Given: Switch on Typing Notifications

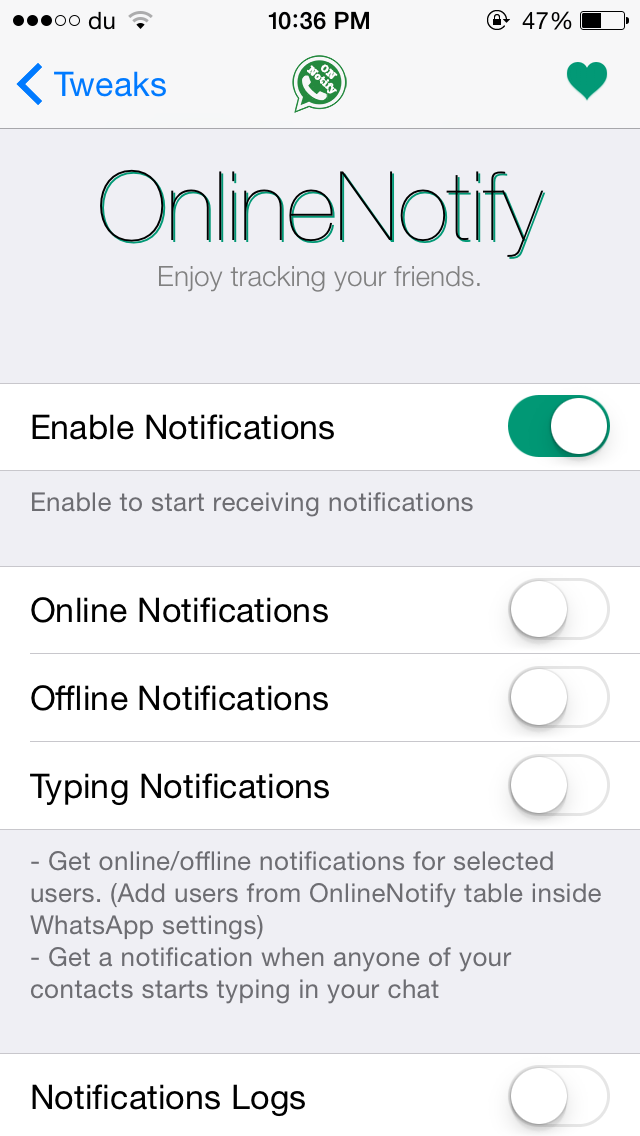Looking at the screenshot, I should point(558,786).
